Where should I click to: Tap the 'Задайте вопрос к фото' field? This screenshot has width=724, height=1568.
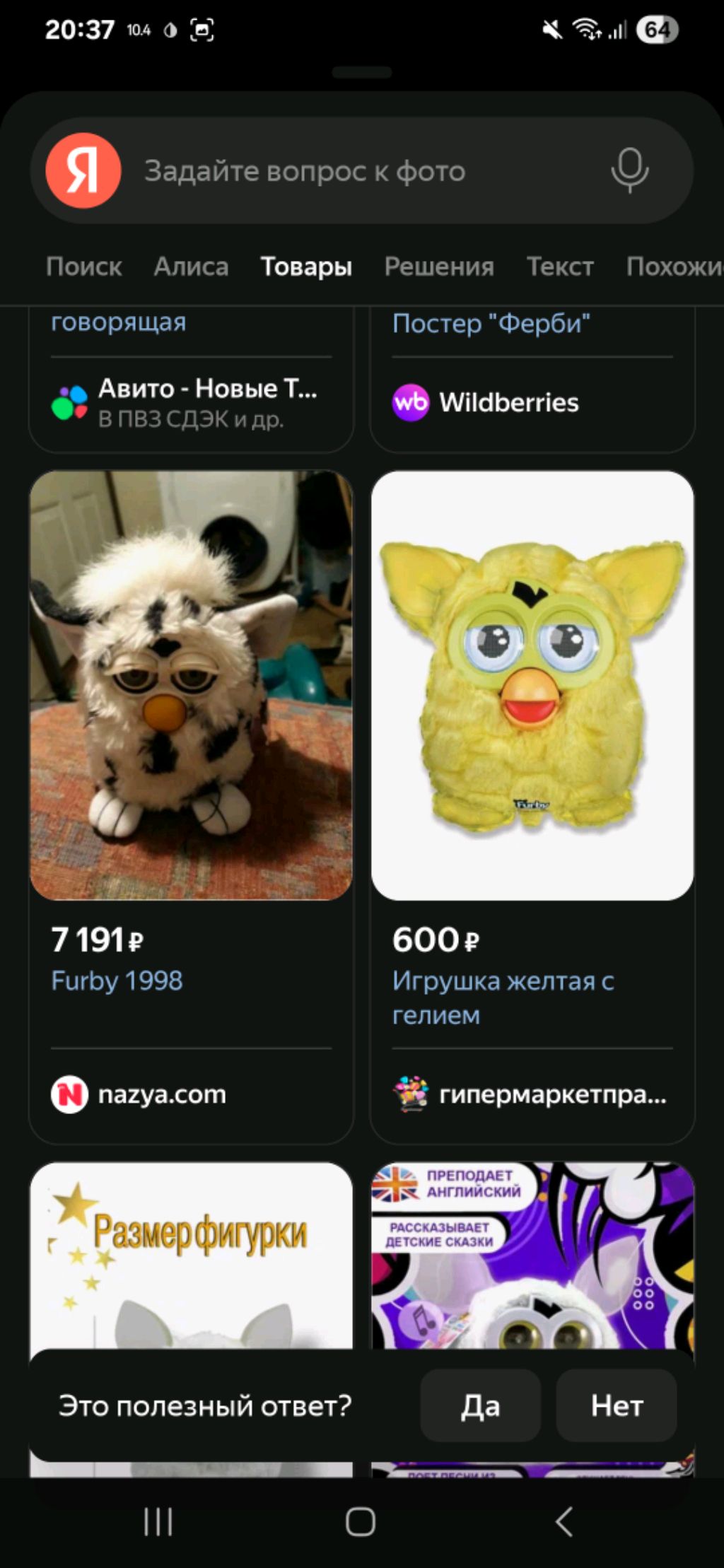(354, 171)
